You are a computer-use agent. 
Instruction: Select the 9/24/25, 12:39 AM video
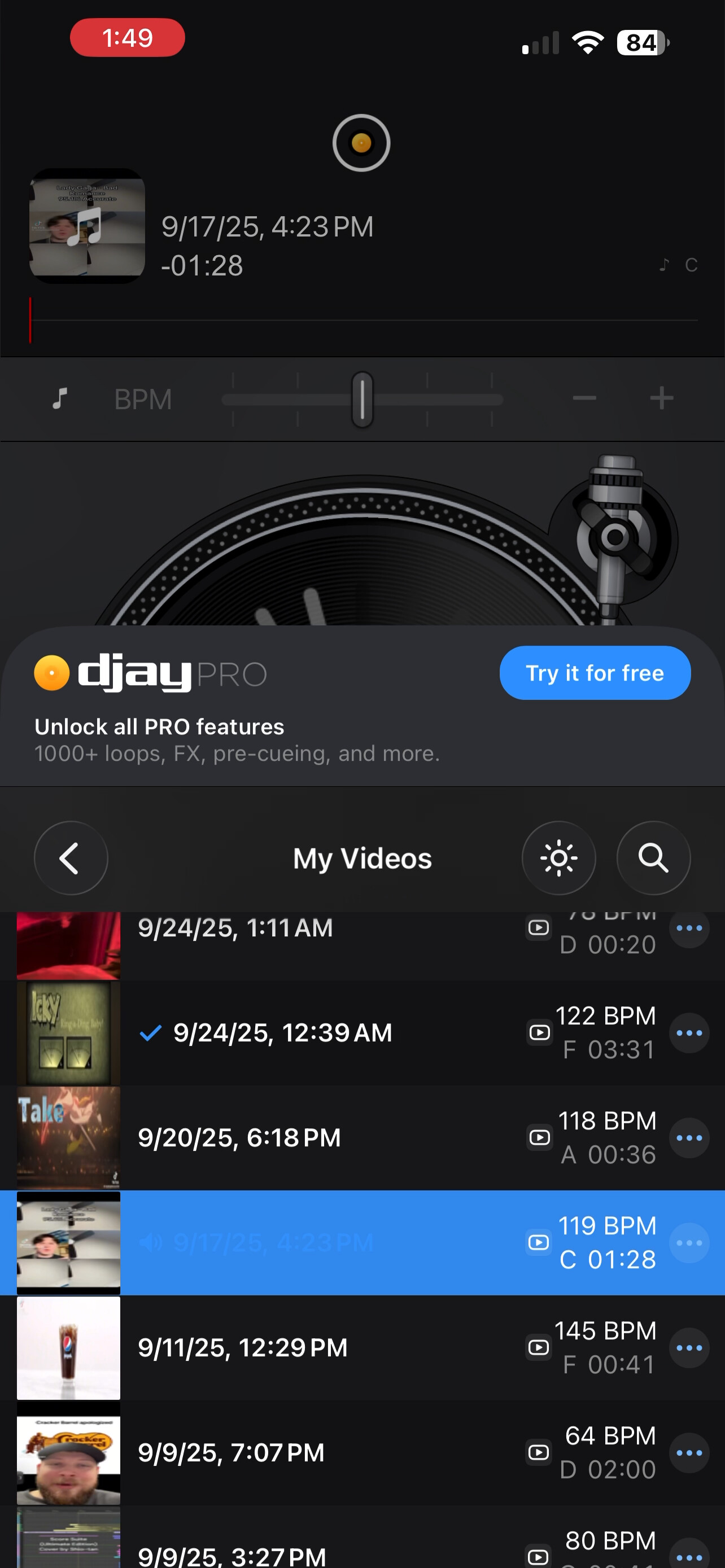coord(282,1032)
